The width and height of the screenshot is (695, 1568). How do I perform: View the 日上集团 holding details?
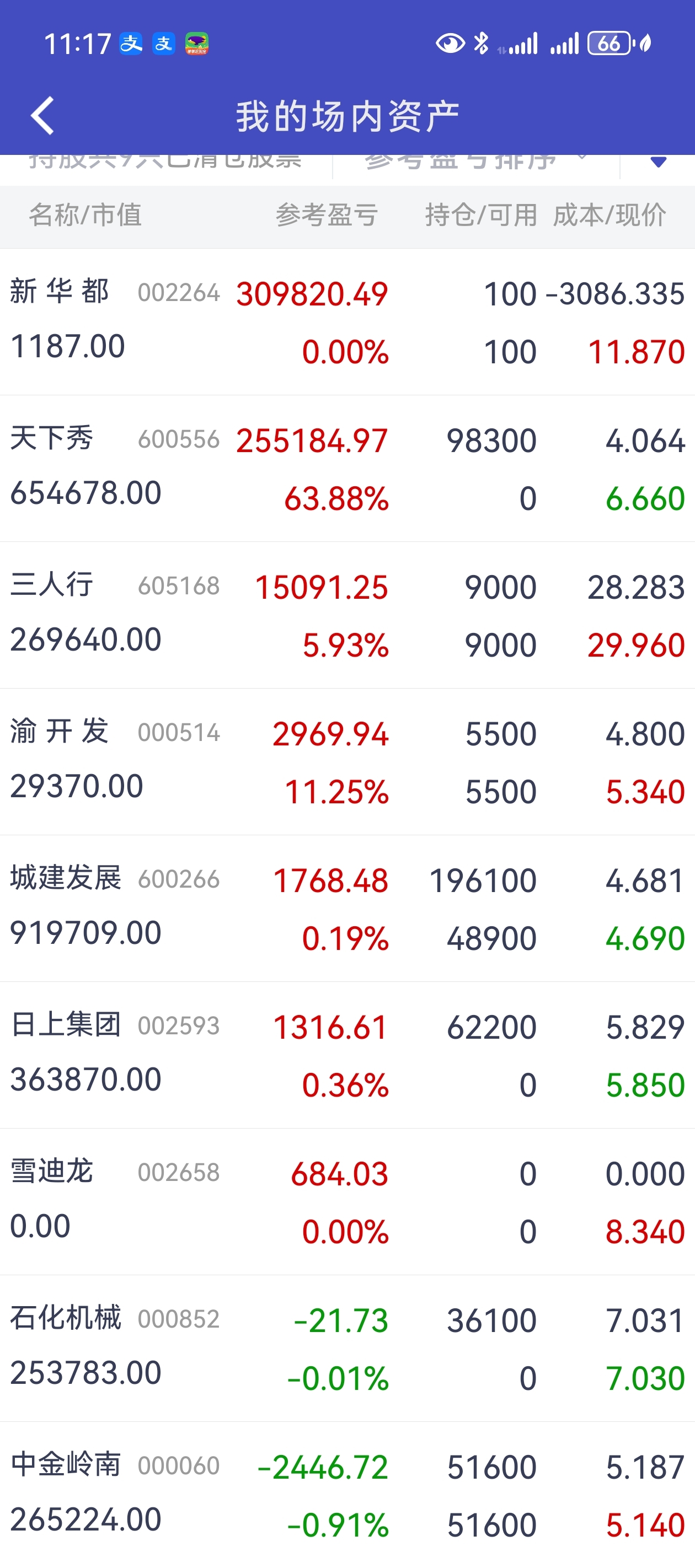click(347, 1055)
